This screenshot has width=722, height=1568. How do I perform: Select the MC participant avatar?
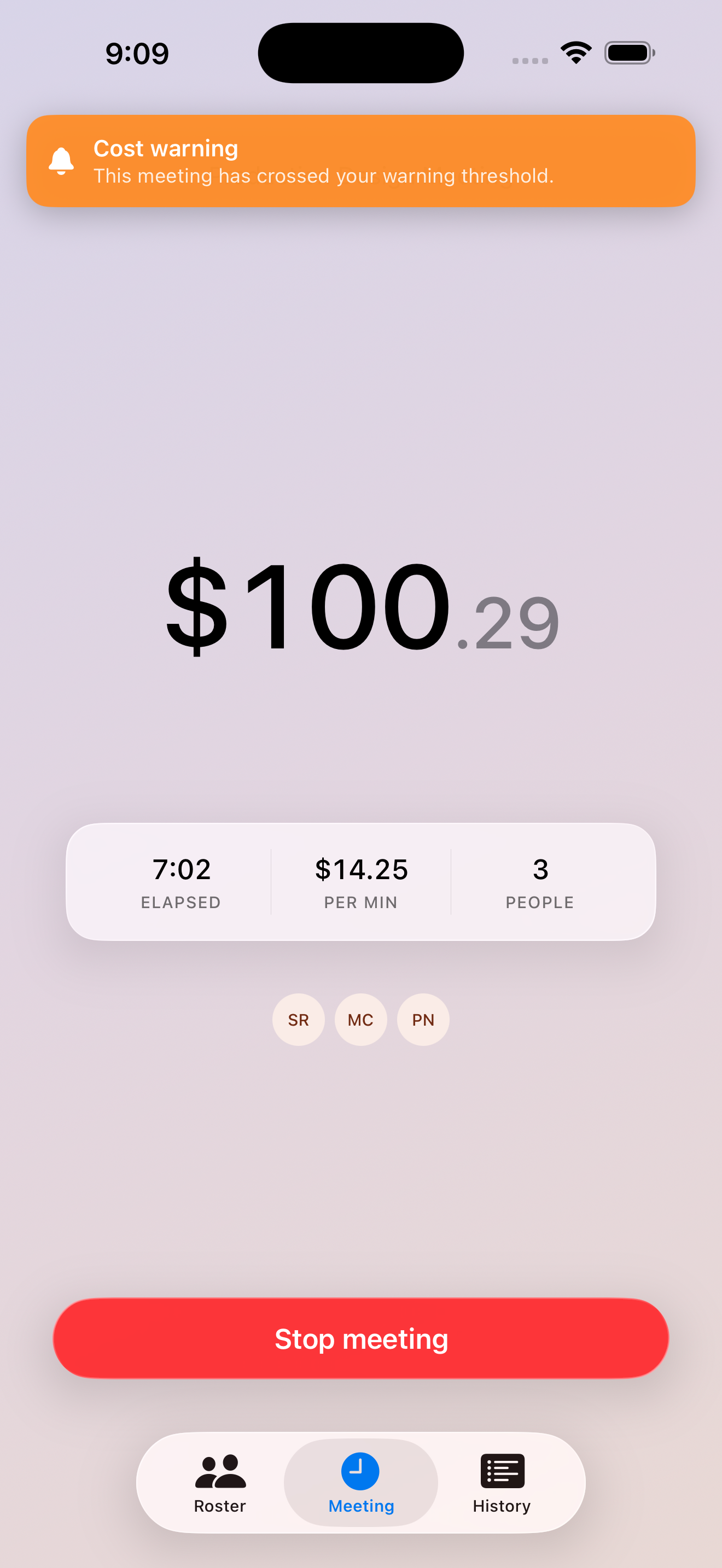point(360,1020)
